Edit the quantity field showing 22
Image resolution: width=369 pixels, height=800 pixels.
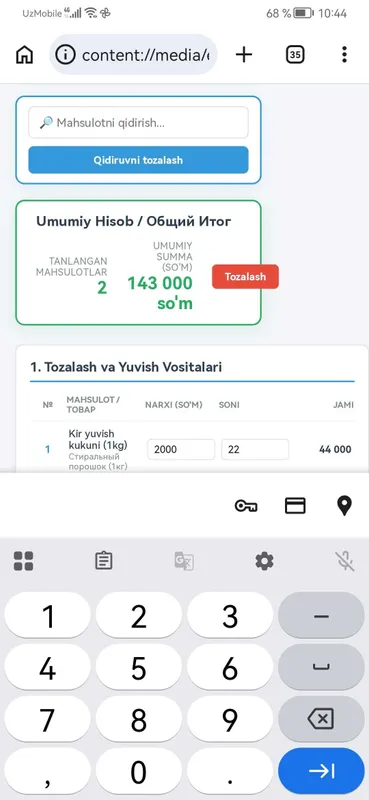(x=255, y=449)
